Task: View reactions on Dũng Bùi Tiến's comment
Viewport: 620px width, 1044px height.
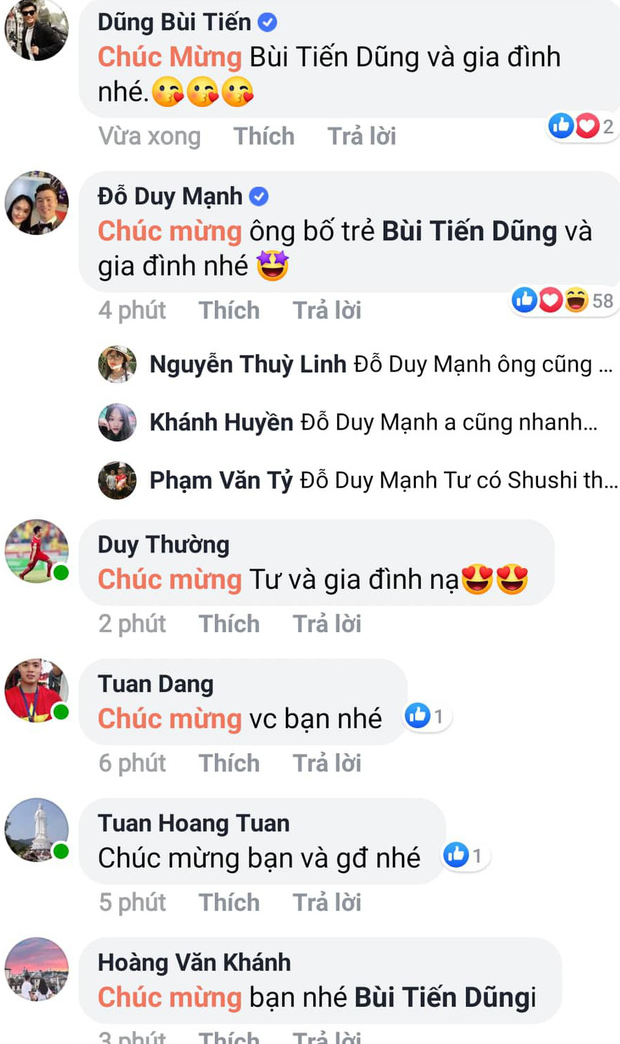Action: (x=581, y=126)
